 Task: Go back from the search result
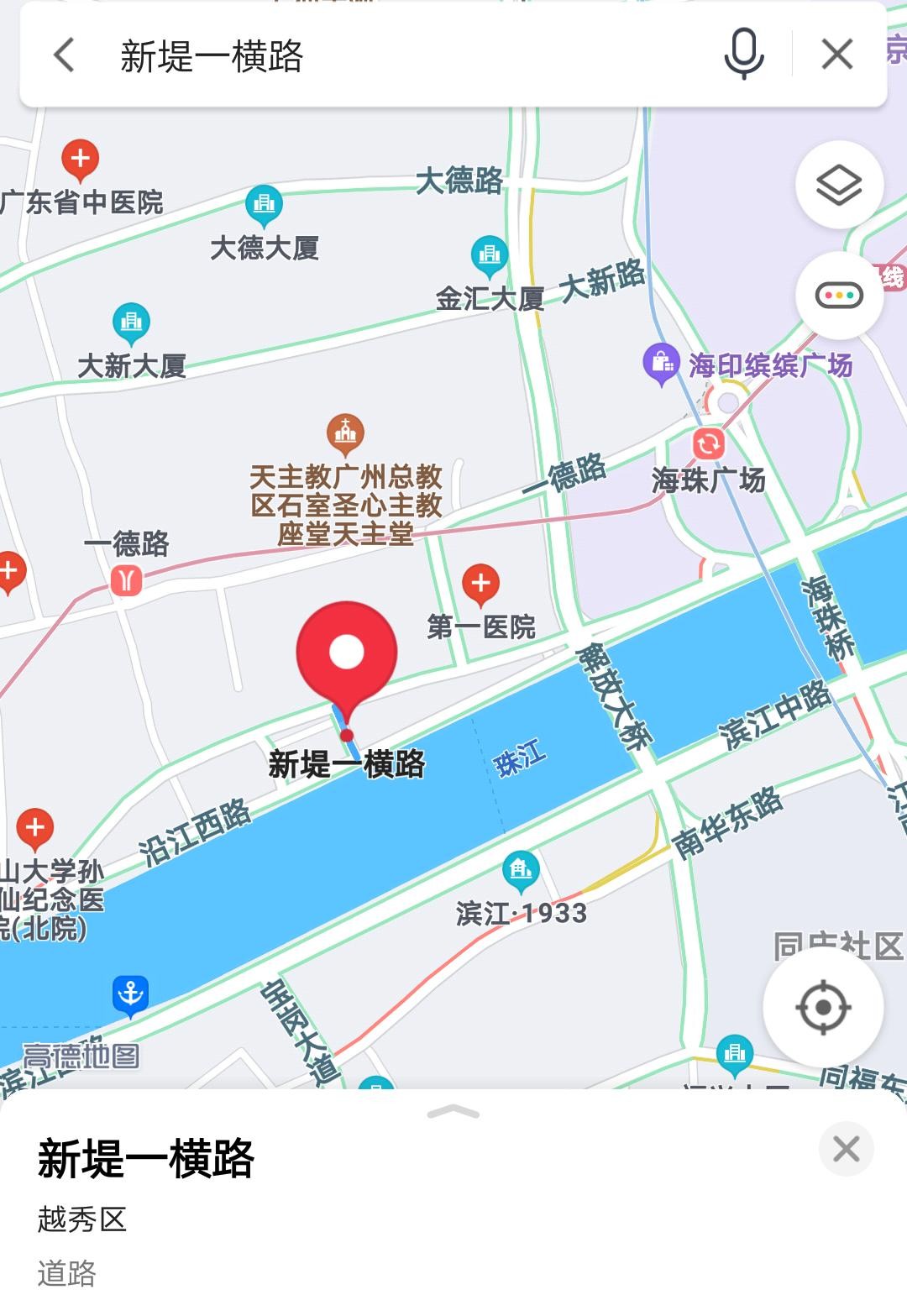point(65,55)
